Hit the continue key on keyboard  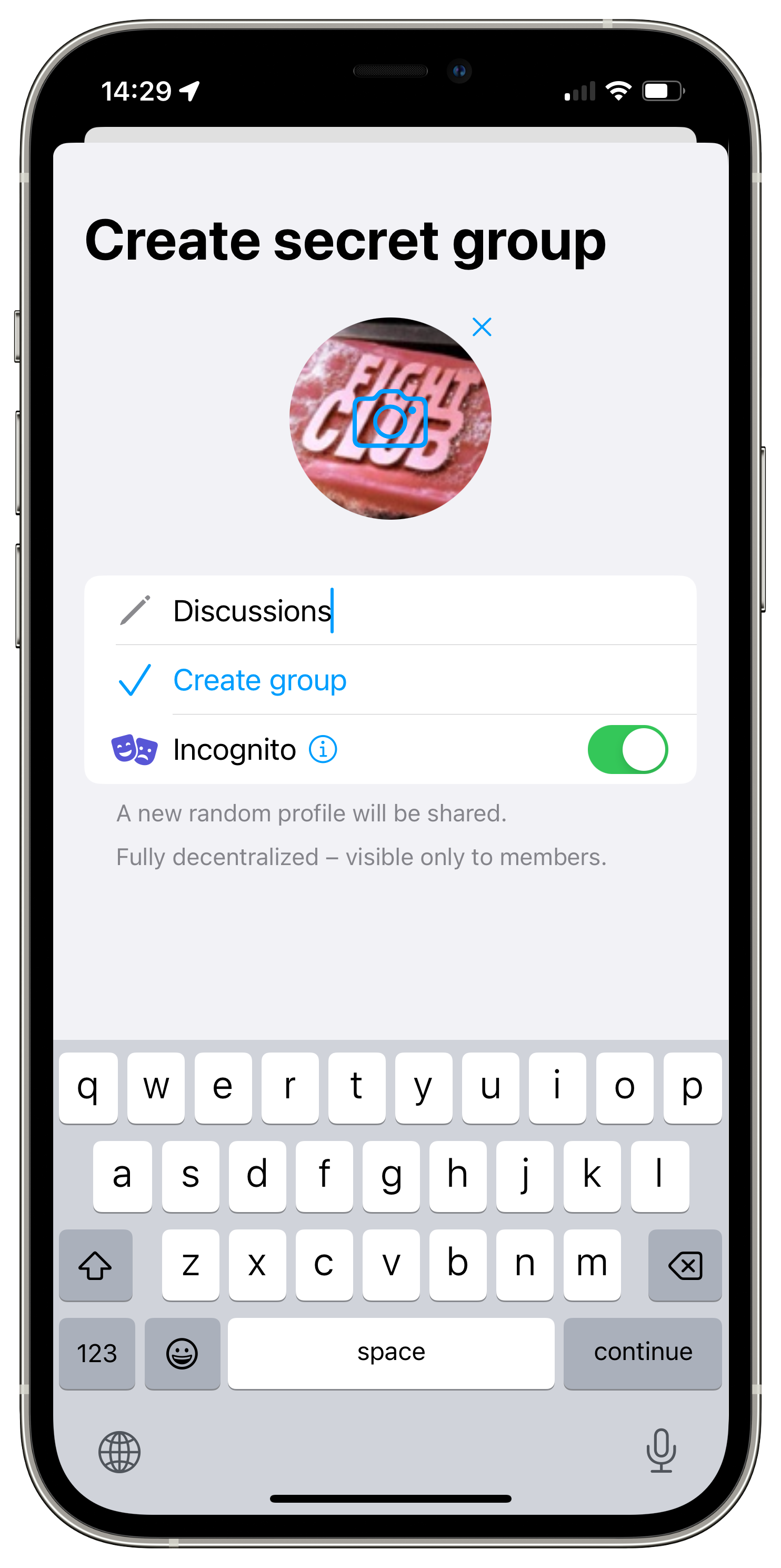642,1353
